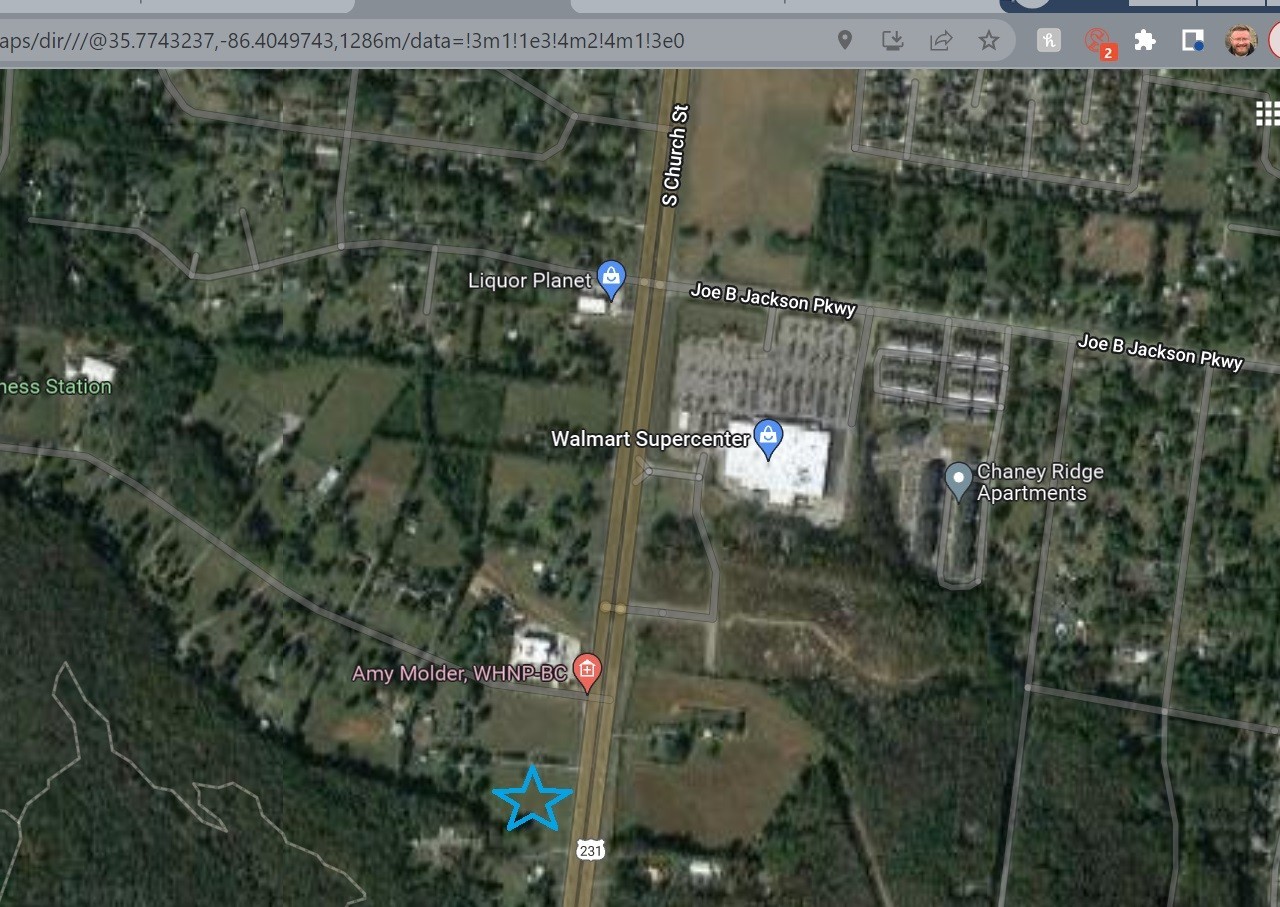This screenshot has height=907, width=1280.
Task: Open Chaney Ridge Apartments marker
Action: pyautogui.click(x=959, y=480)
